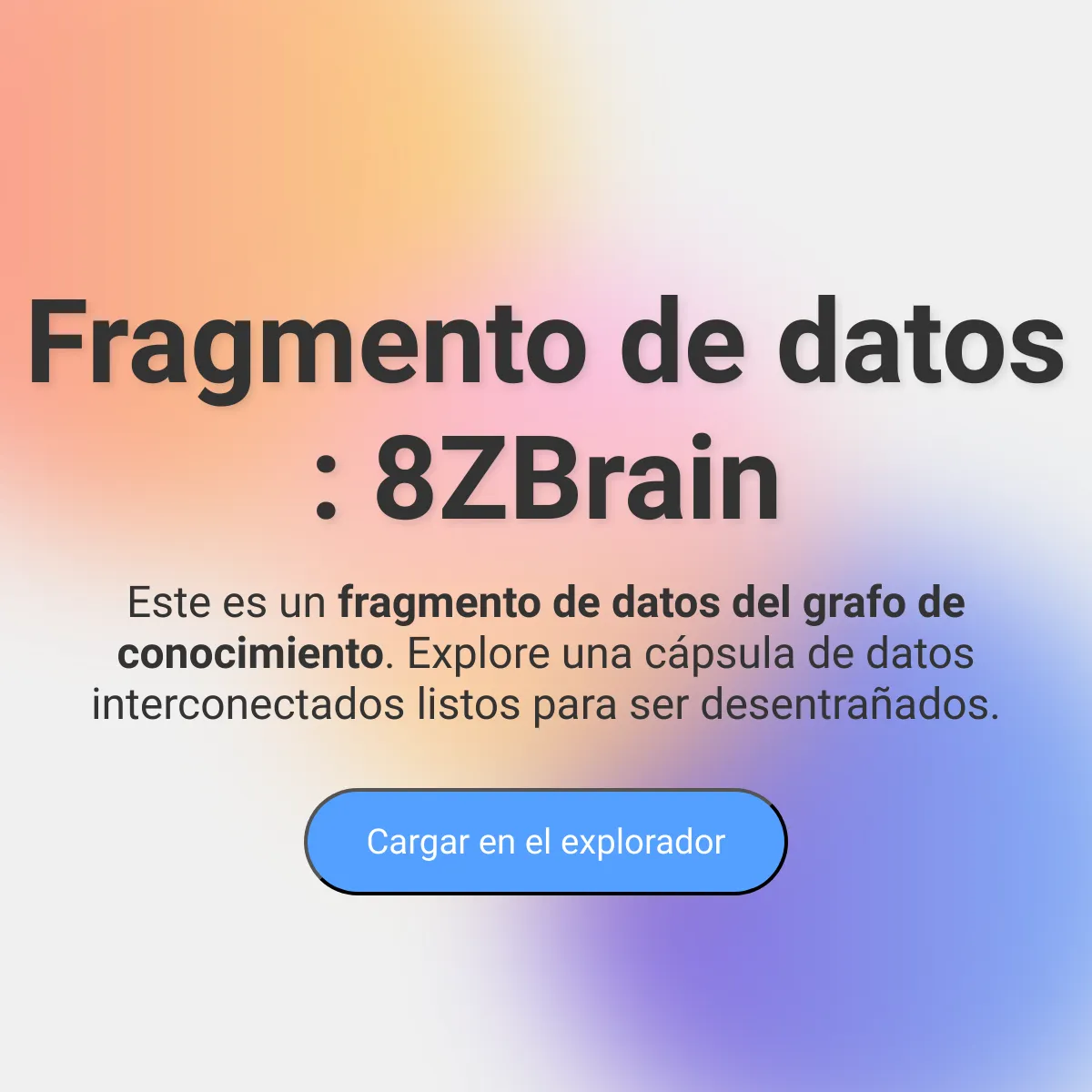This screenshot has height=1092, width=1092.
Task: Tap the Cargar en el explorador button
Action: [545, 842]
